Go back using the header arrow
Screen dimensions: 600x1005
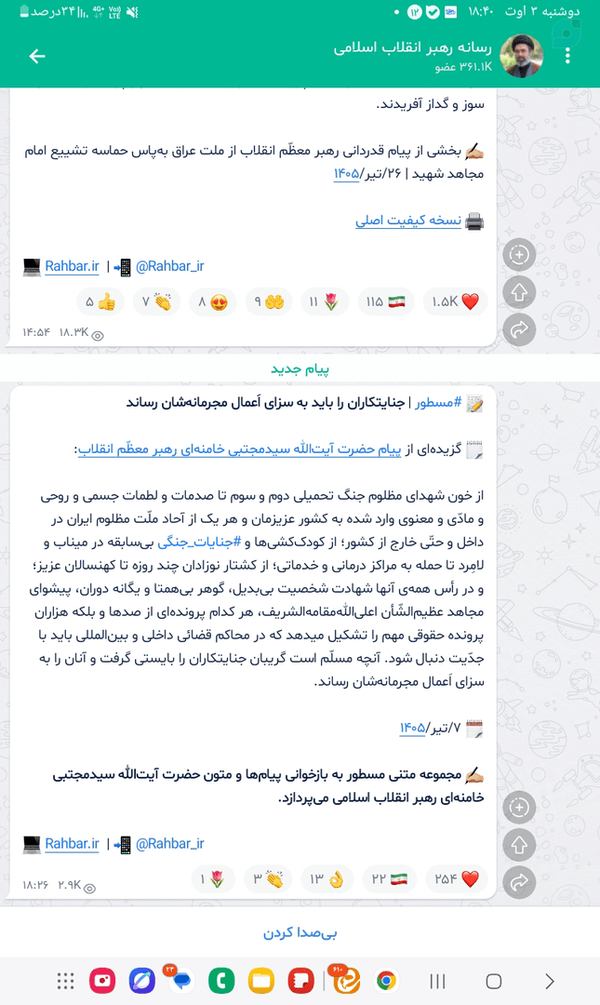pos(37,56)
